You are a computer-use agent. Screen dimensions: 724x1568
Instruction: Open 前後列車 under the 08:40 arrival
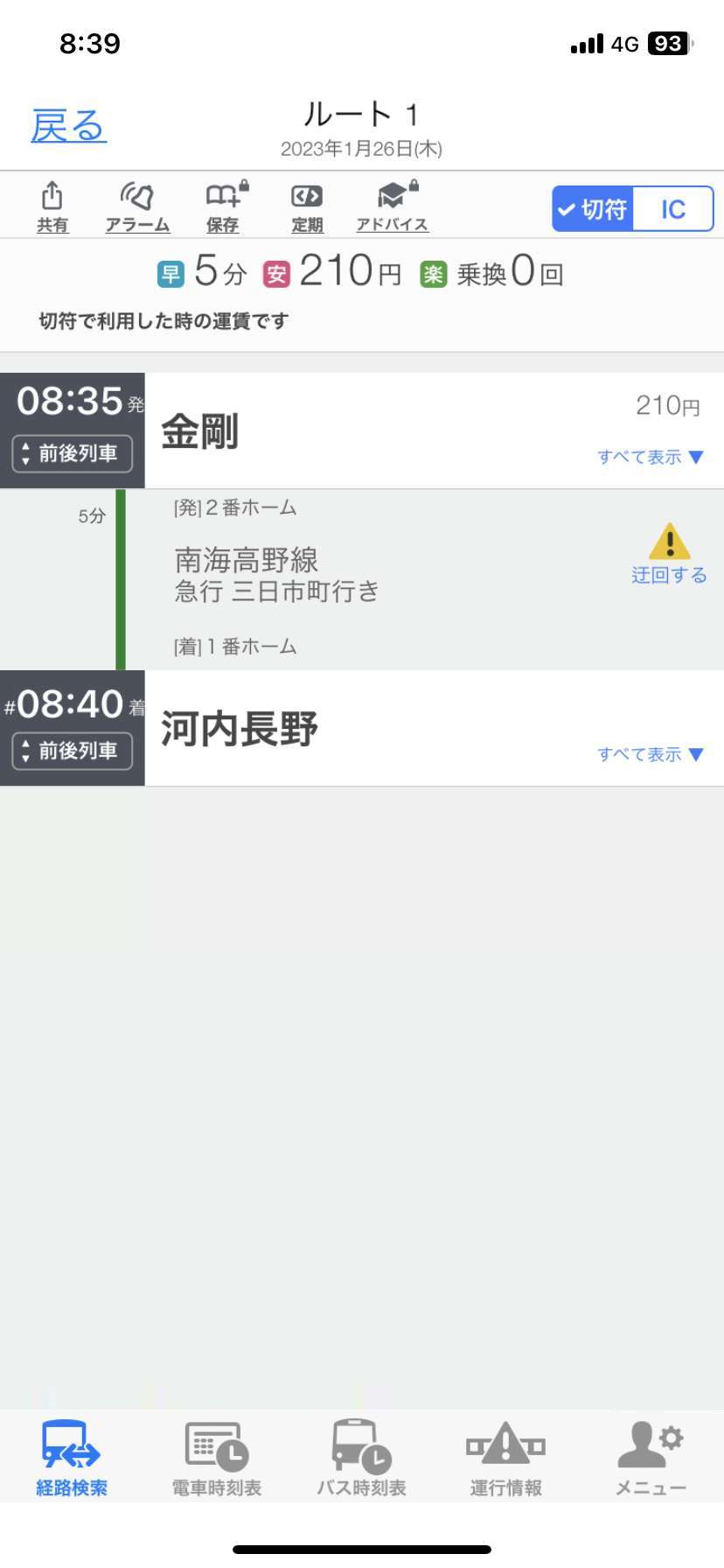[73, 751]
